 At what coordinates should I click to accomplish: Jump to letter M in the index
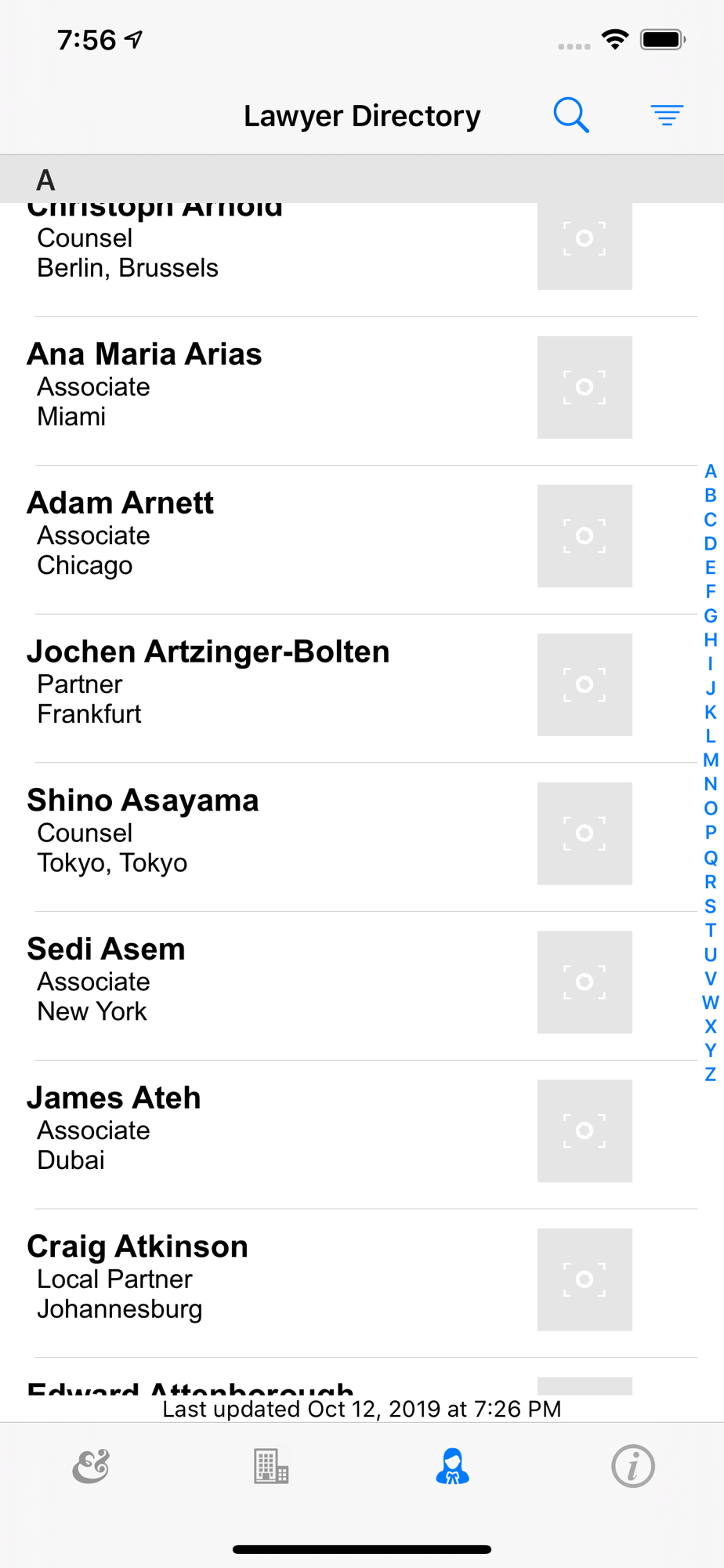(711, 760)
